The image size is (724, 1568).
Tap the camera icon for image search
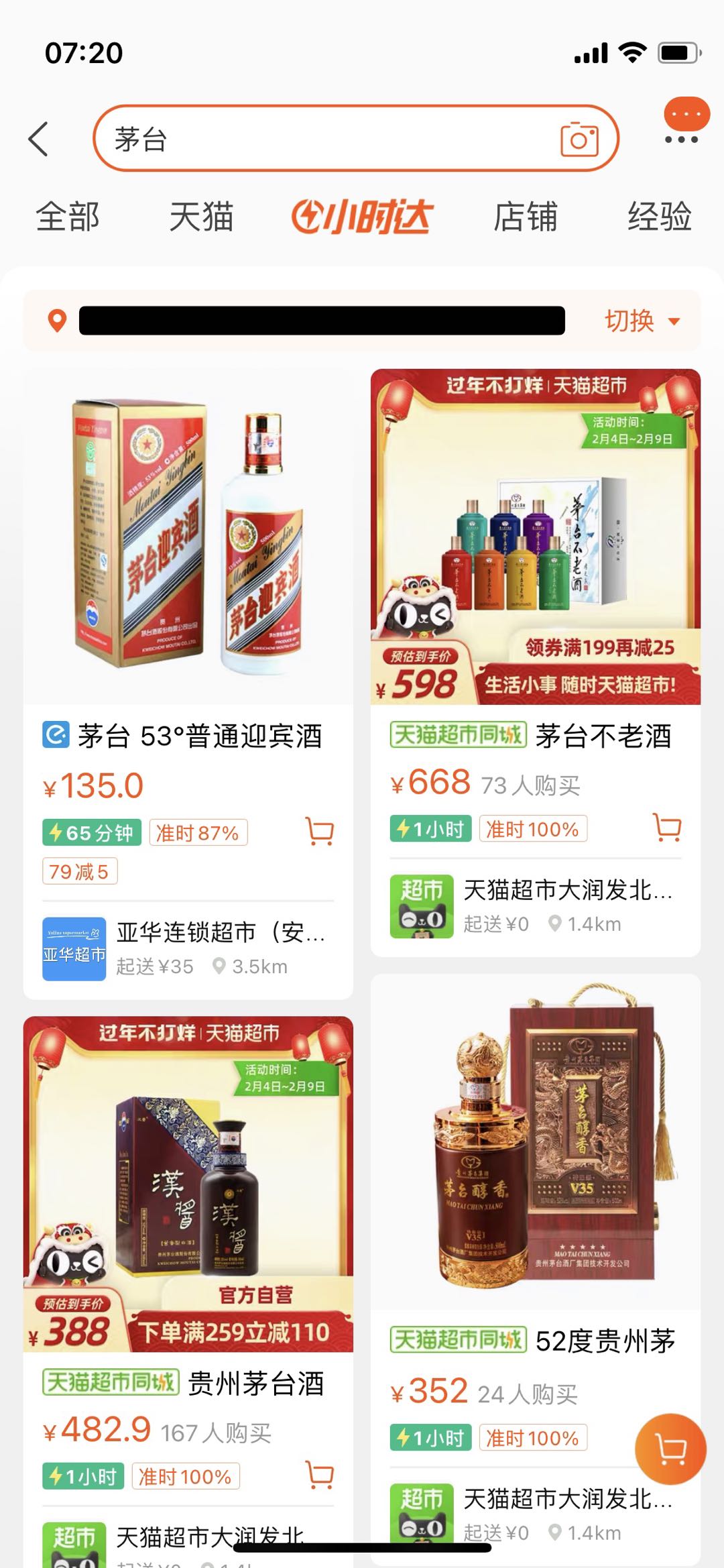click(x=579, y=139)
